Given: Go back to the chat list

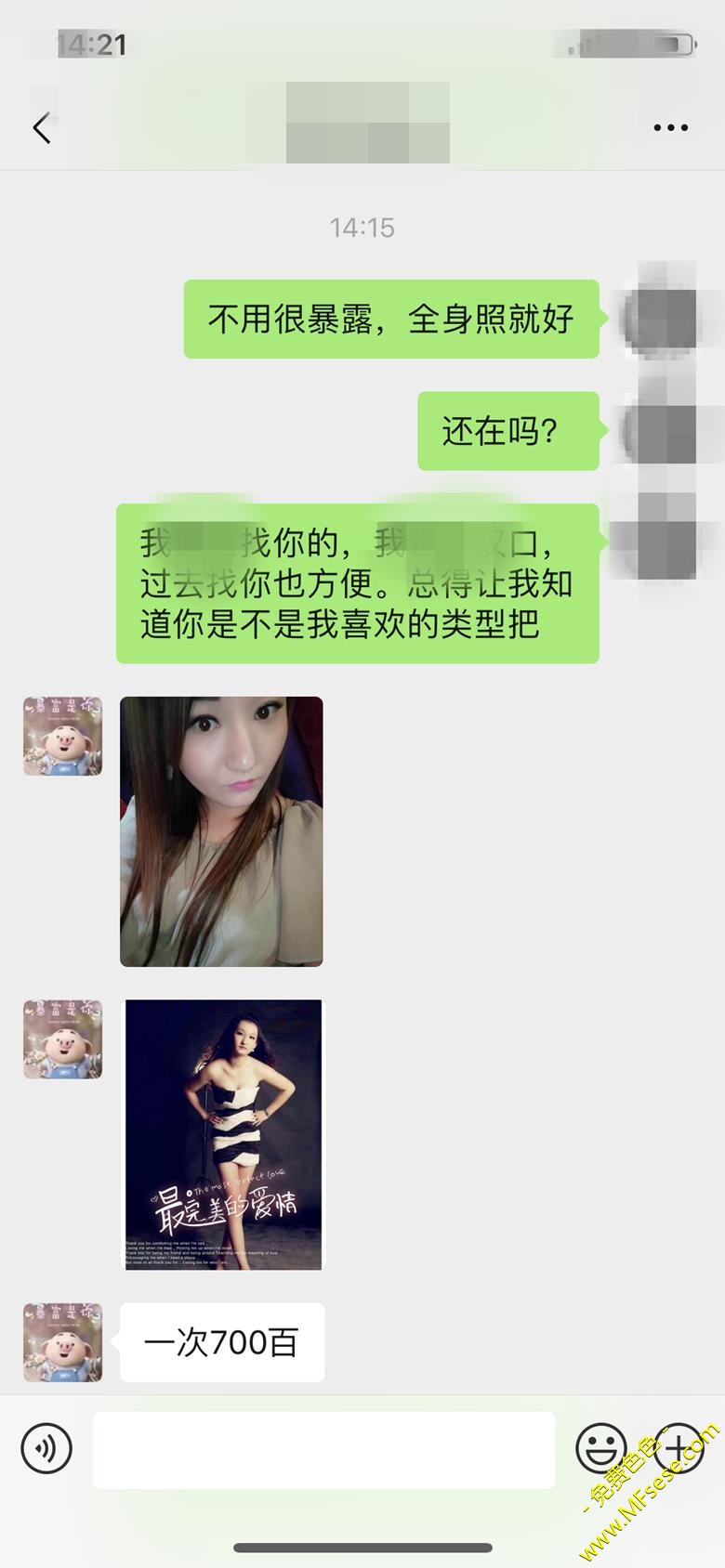Looking at the screenshot, I should 42,128.
